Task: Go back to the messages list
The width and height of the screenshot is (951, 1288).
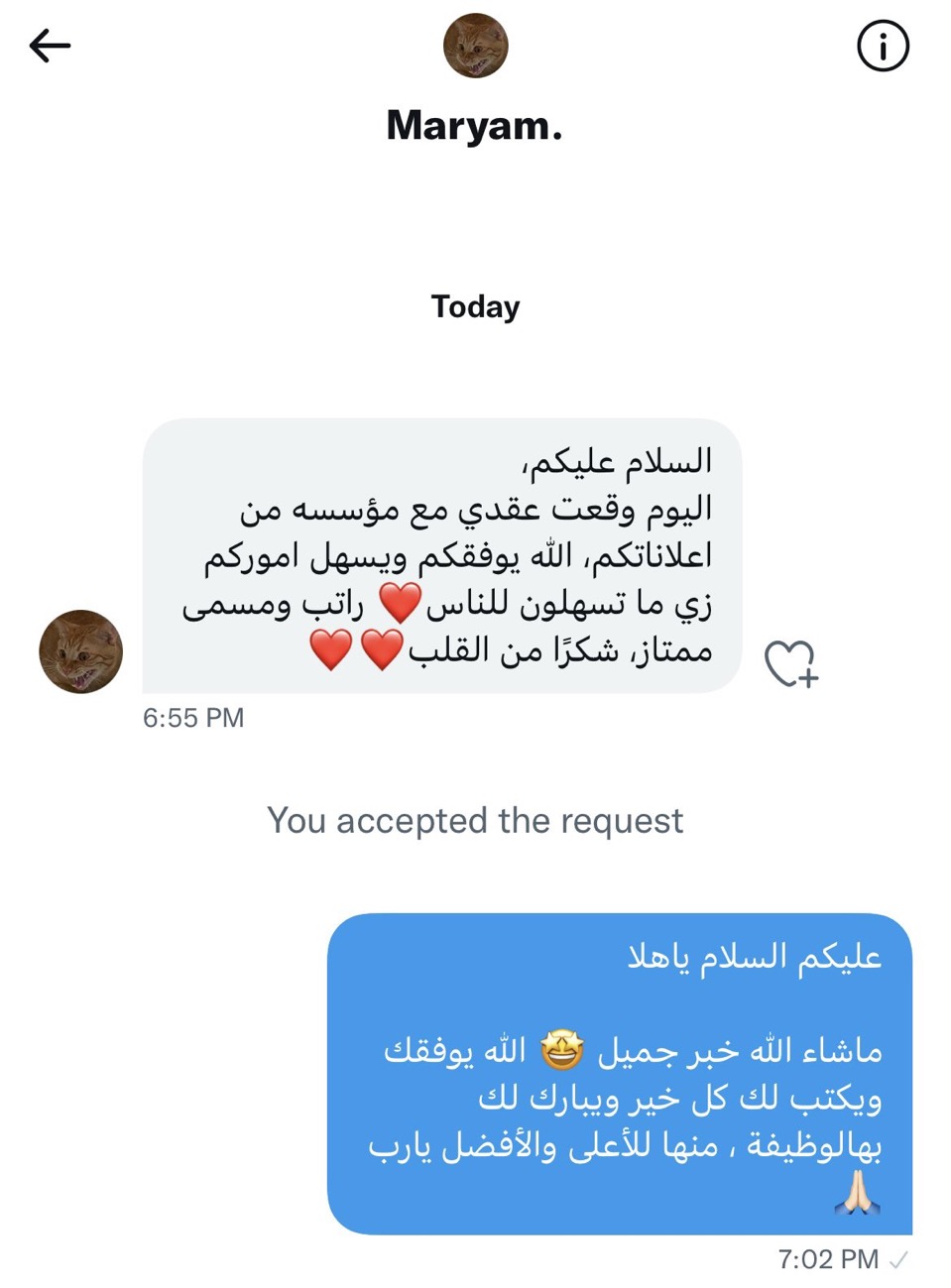Action: (50, 46)
